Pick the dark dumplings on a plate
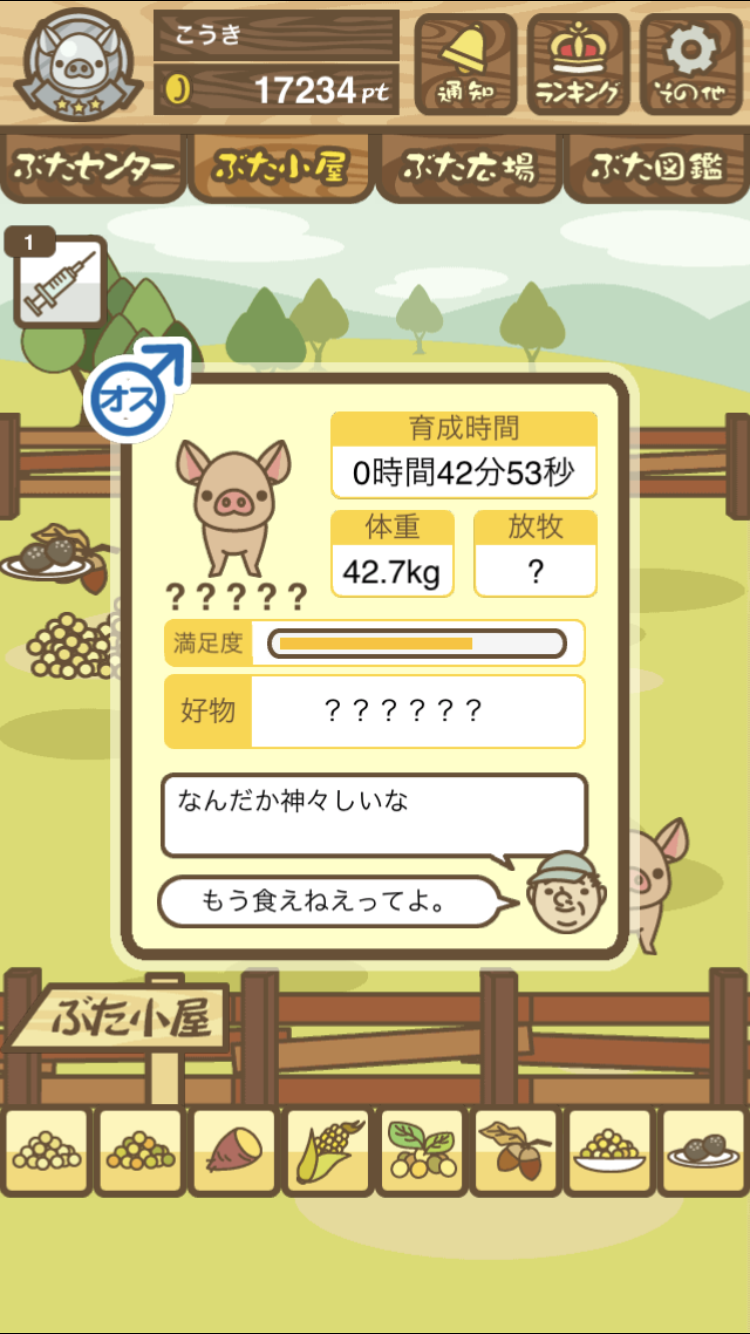The image size is (750, 1334). click(x=703, y=1151)
